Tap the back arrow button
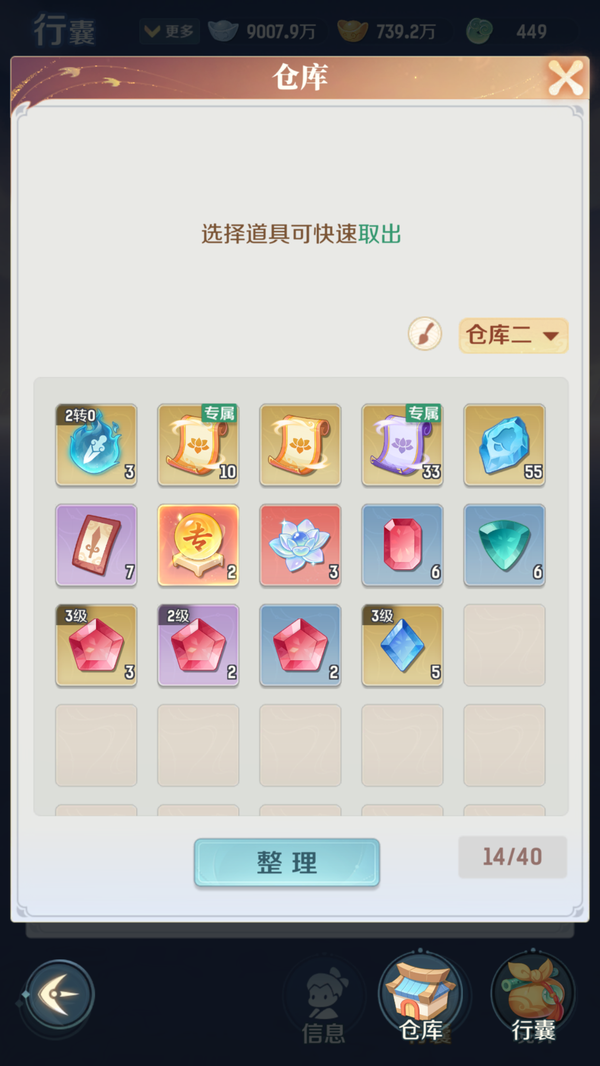 pyautogui.click(x=59, y=995)
